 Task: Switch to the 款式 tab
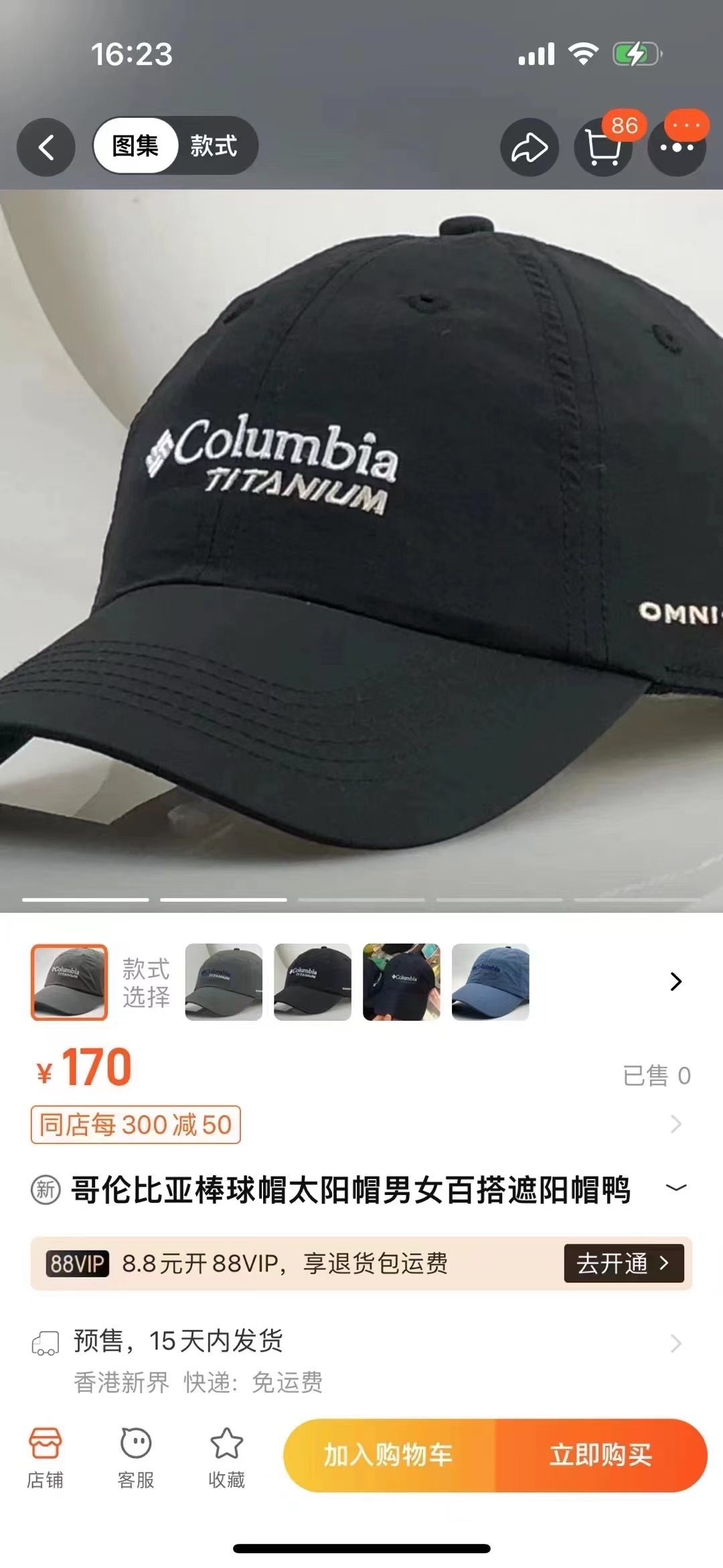coord(214,146)
